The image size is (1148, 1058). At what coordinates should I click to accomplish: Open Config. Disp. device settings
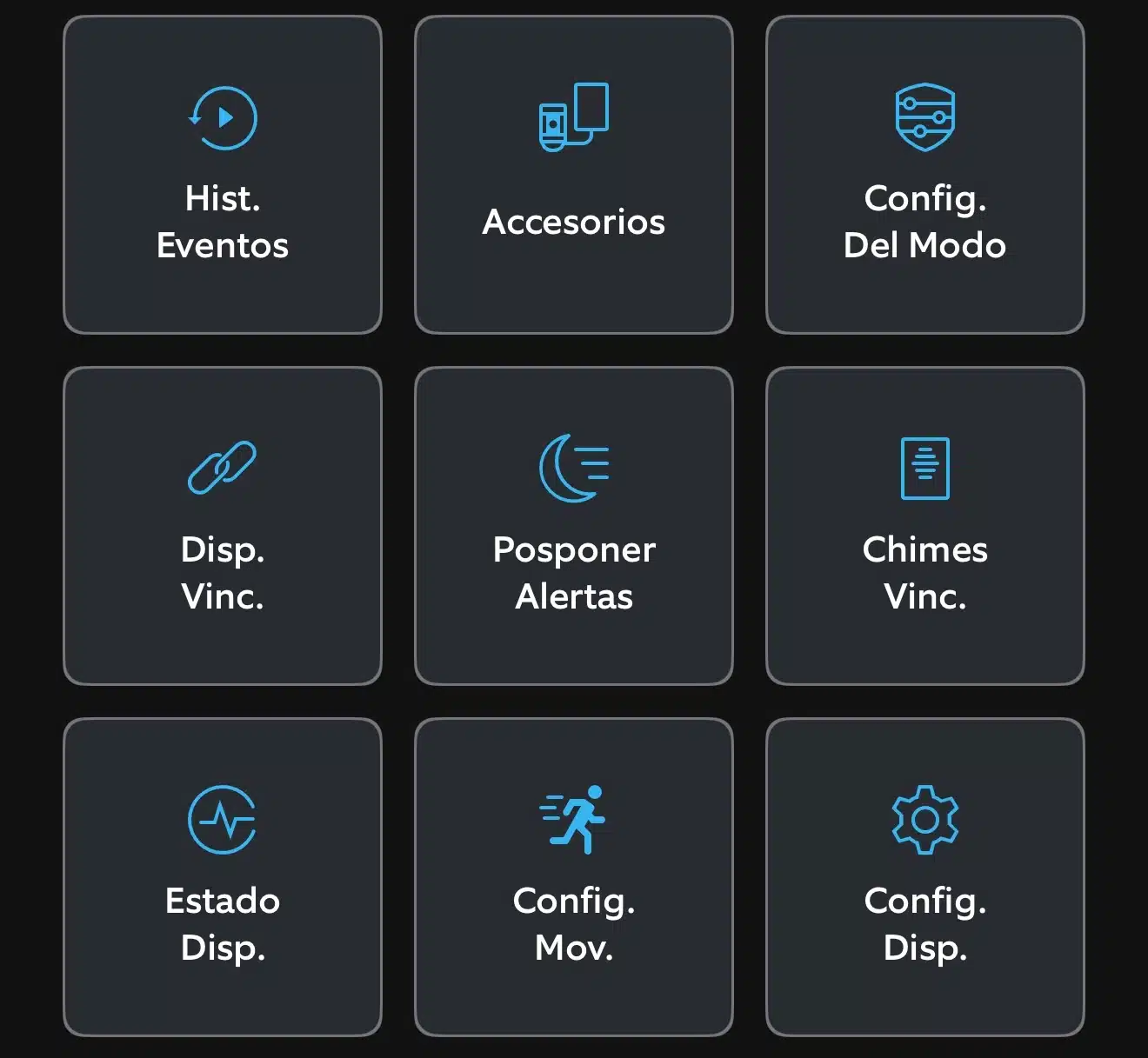pyautogui.click(x=924, y=877)
